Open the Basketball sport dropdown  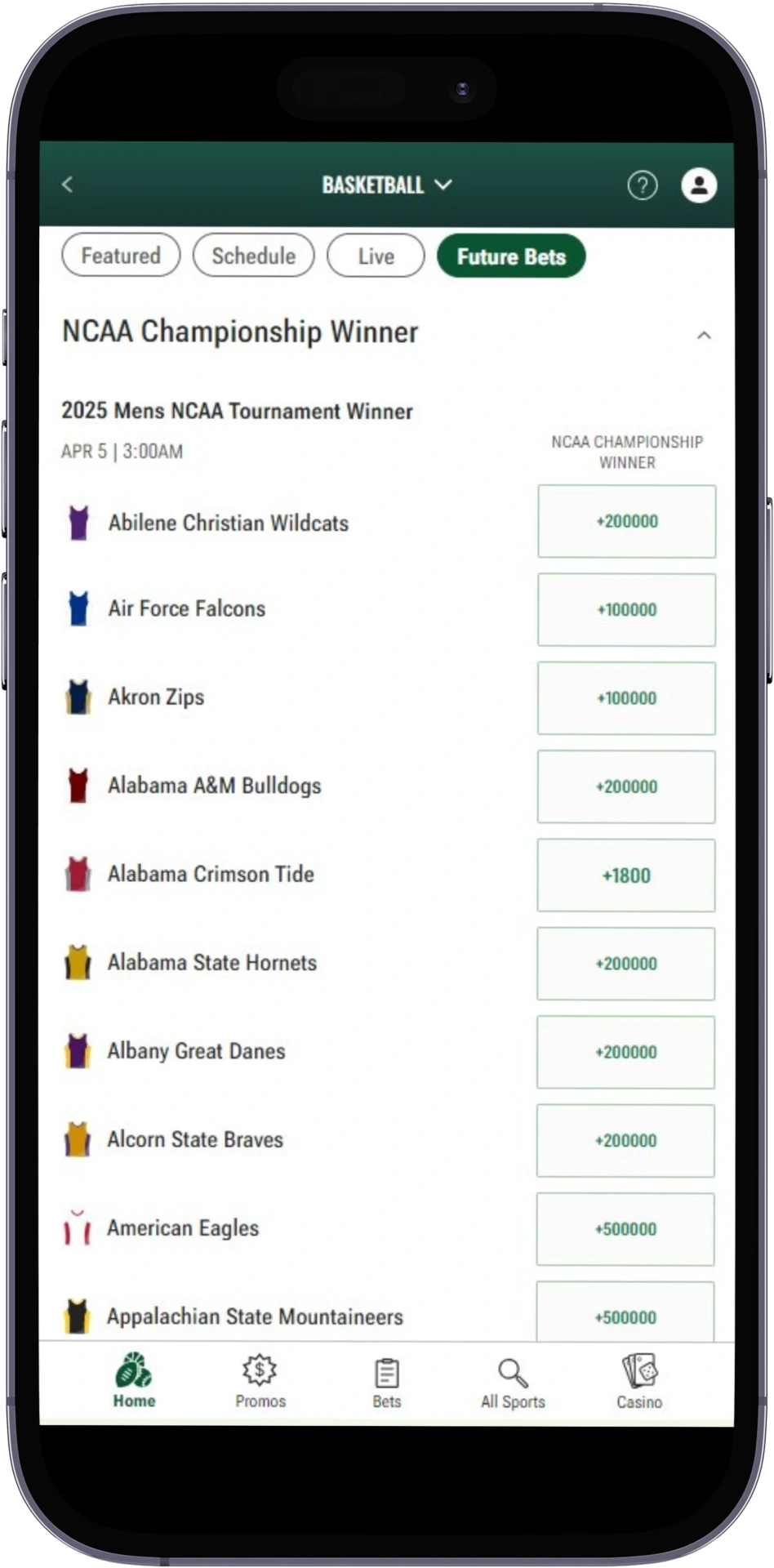point(386,185)
